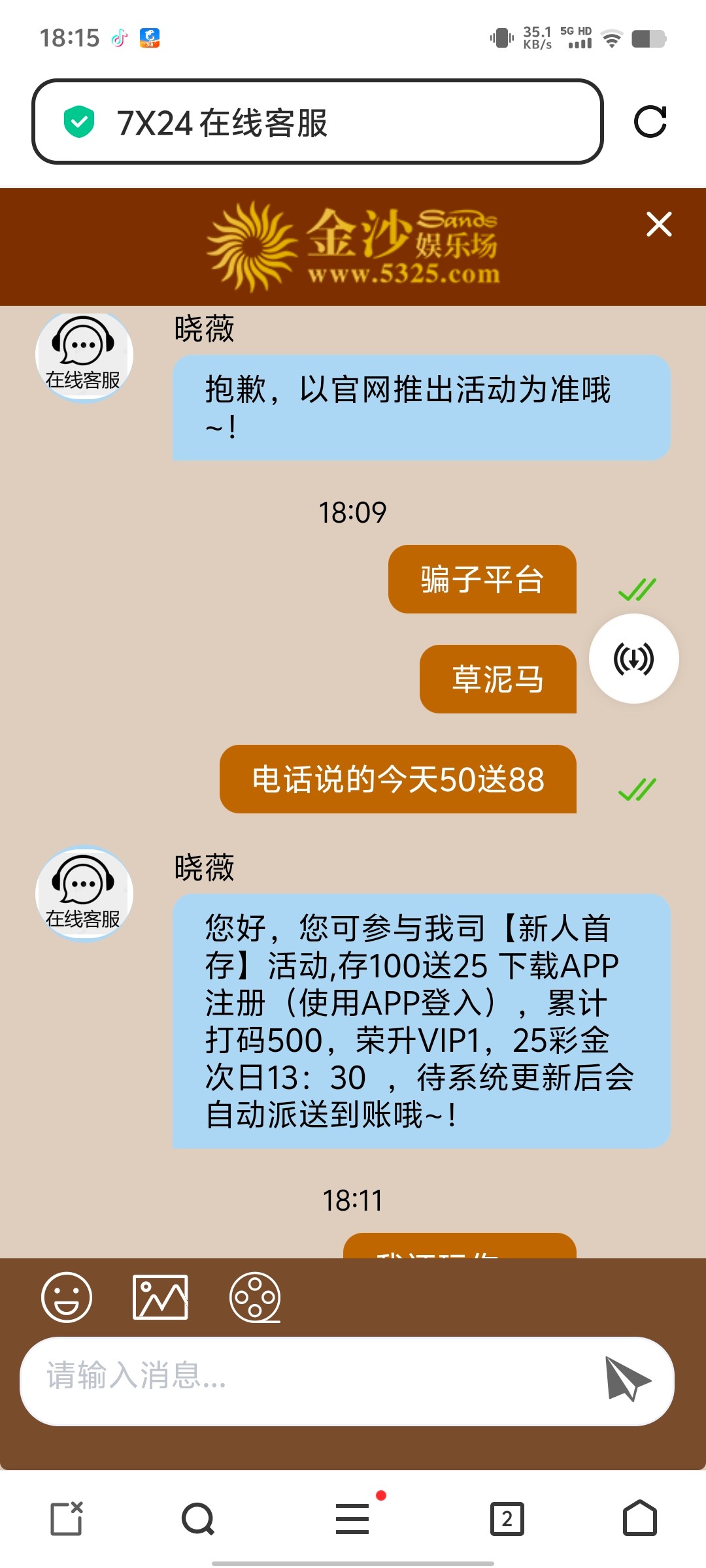Open the emoji picker
The width and height of the screenshot is (706, 1568).
pos(67,1297)
